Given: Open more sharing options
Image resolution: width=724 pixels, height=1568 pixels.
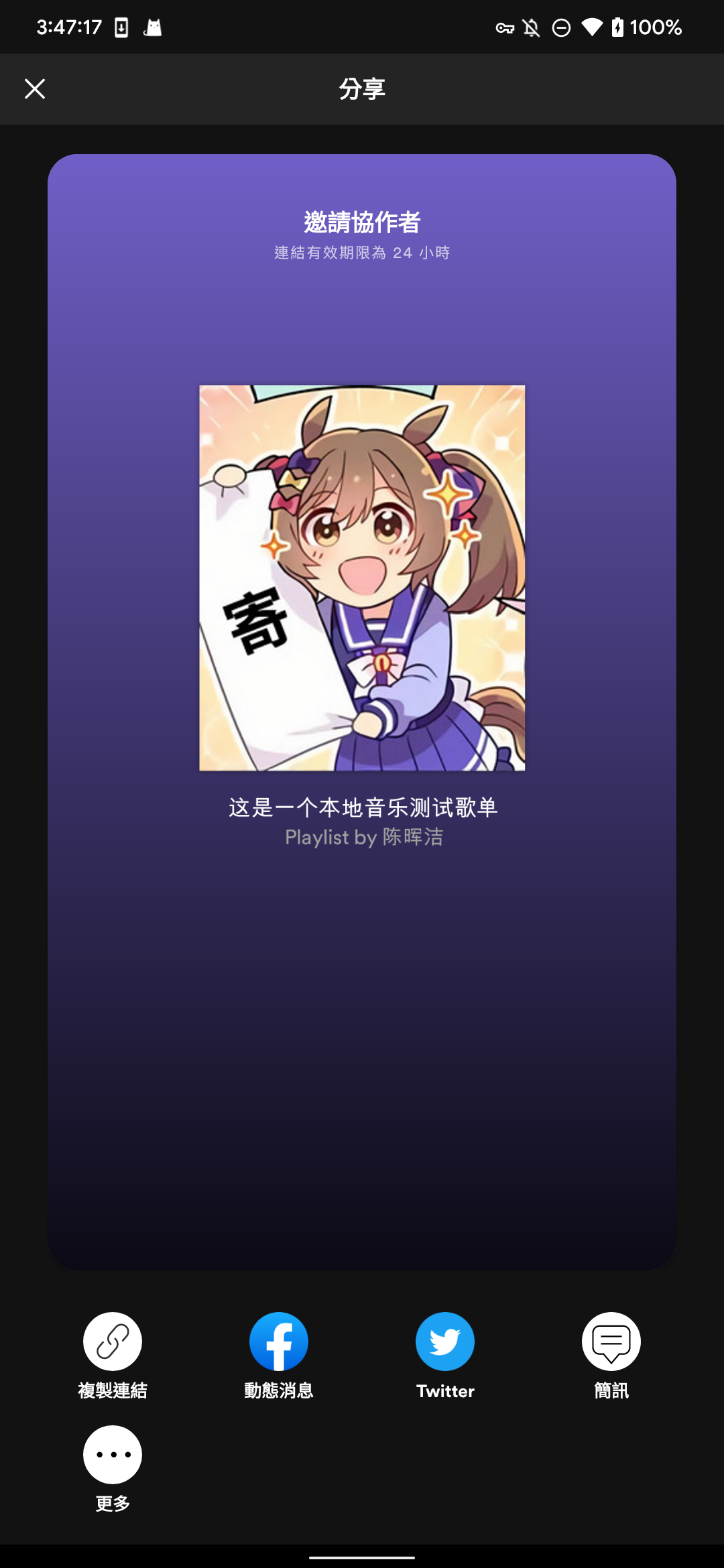Looking at the screenshot, I should 112,1455.
